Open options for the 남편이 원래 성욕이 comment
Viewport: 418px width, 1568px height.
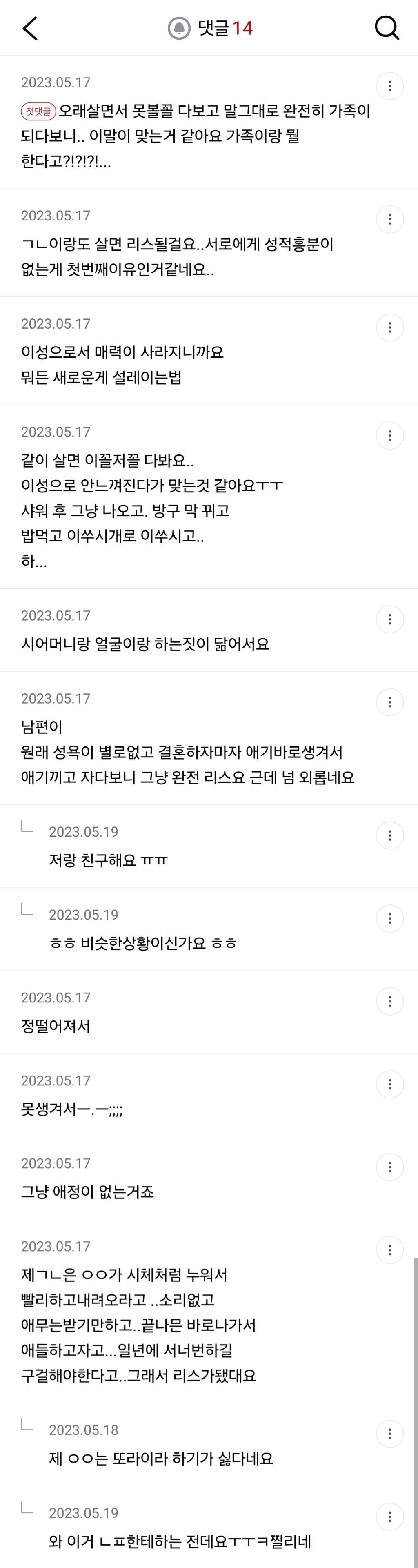[x=390, y=702]
